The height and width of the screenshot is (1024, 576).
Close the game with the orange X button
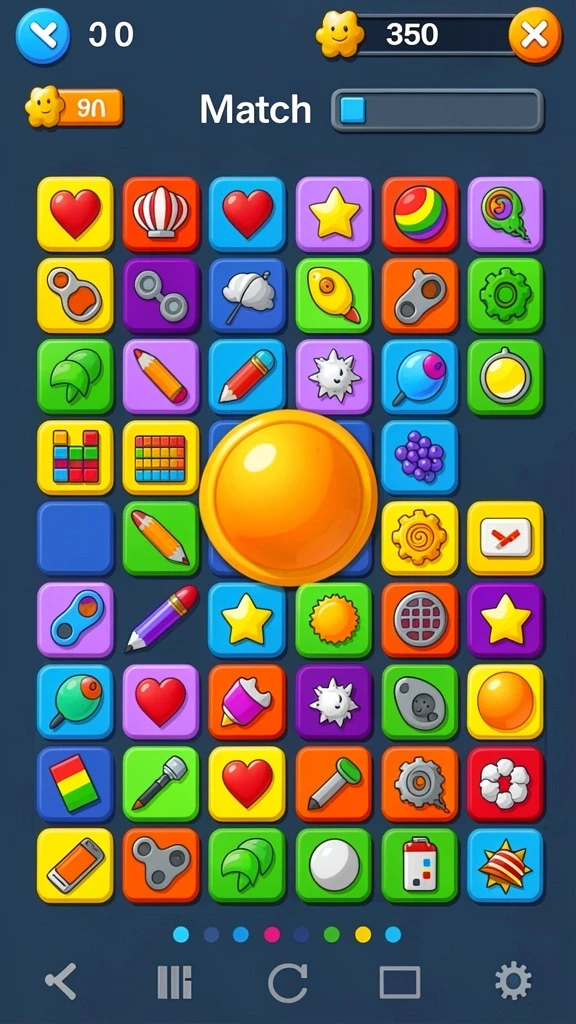point(535,35)
